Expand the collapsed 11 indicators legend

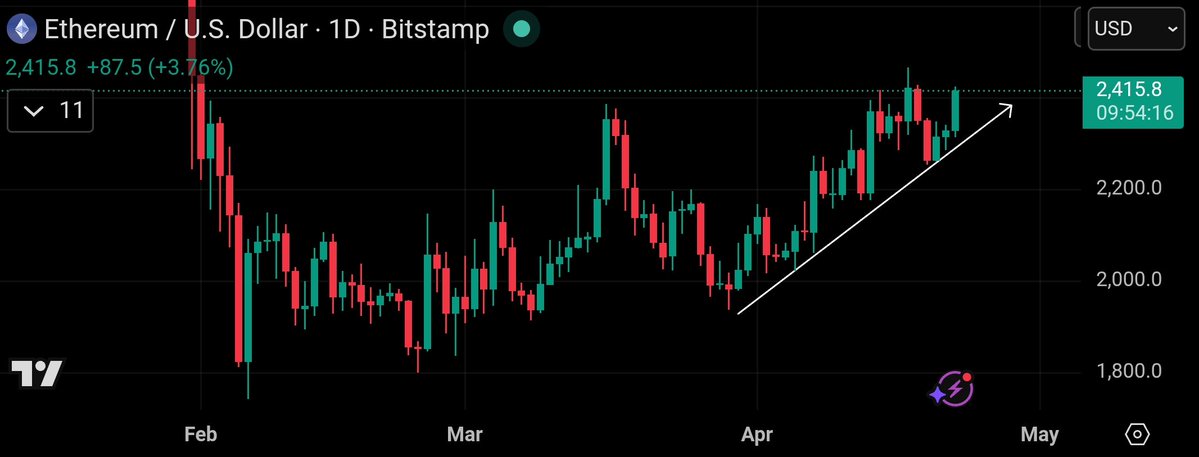click(51, 110)
